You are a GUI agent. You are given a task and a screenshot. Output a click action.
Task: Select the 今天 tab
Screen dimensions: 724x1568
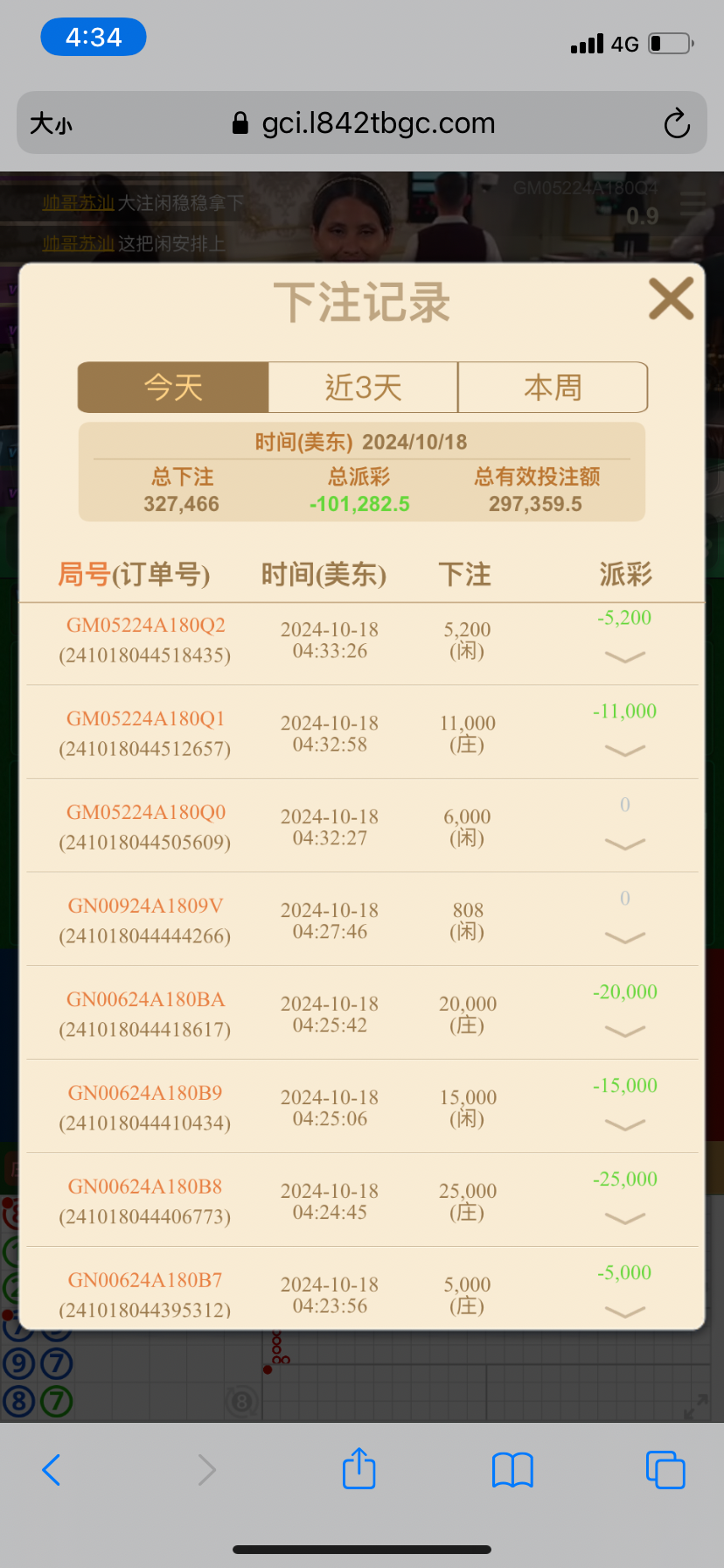[173, 387]
